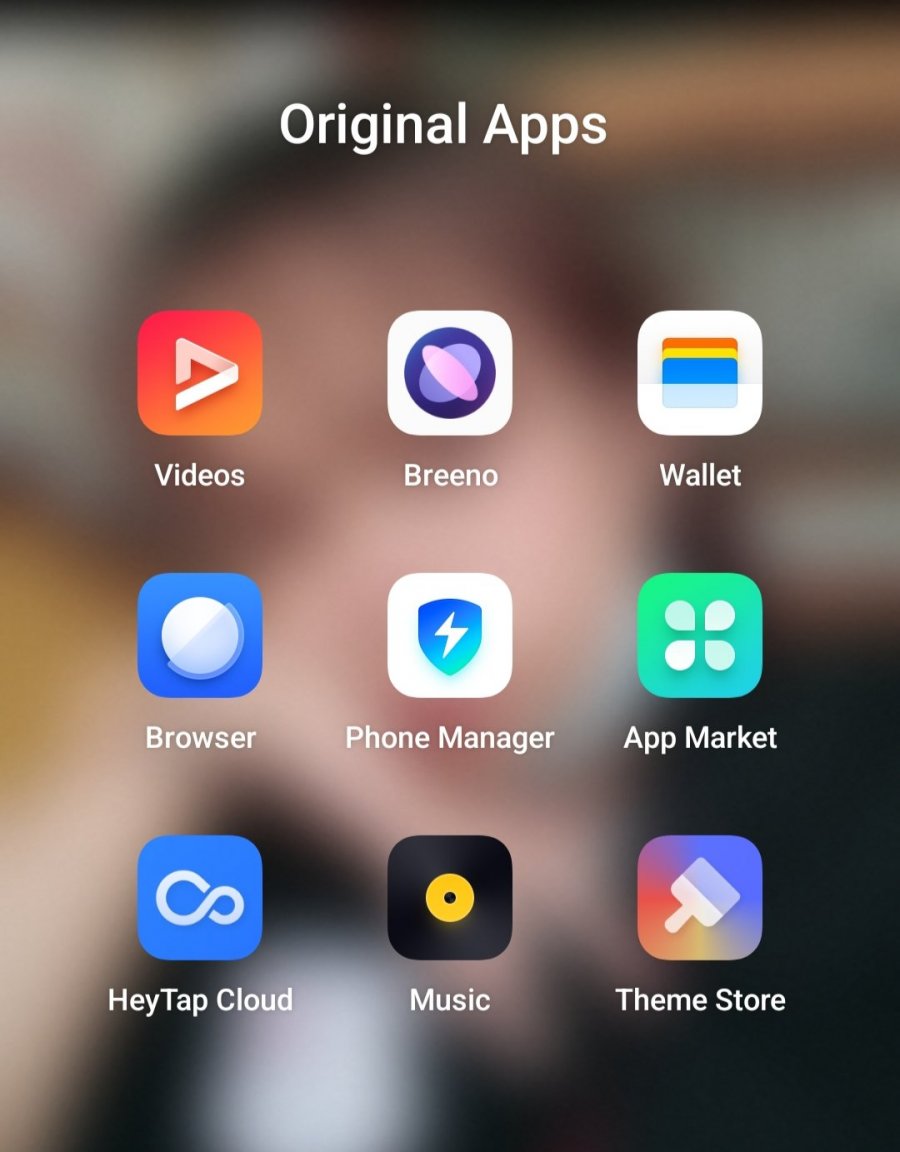Viewport: 900px width, 1152px height.
Task: Open the Videos app
Action: tap(200, 373)
